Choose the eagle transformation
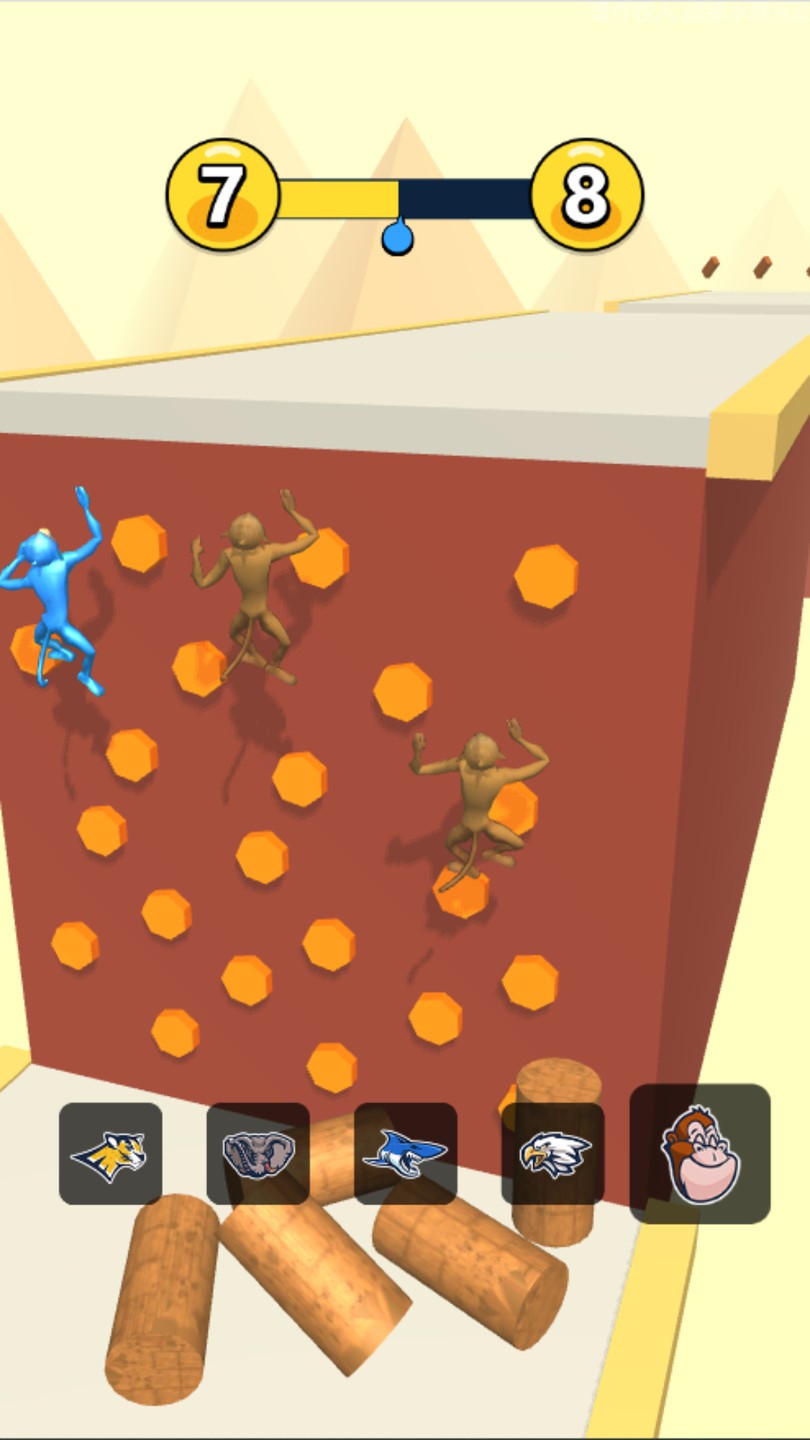Viewport: 810px width, 1440px height. pos(553,1153)
